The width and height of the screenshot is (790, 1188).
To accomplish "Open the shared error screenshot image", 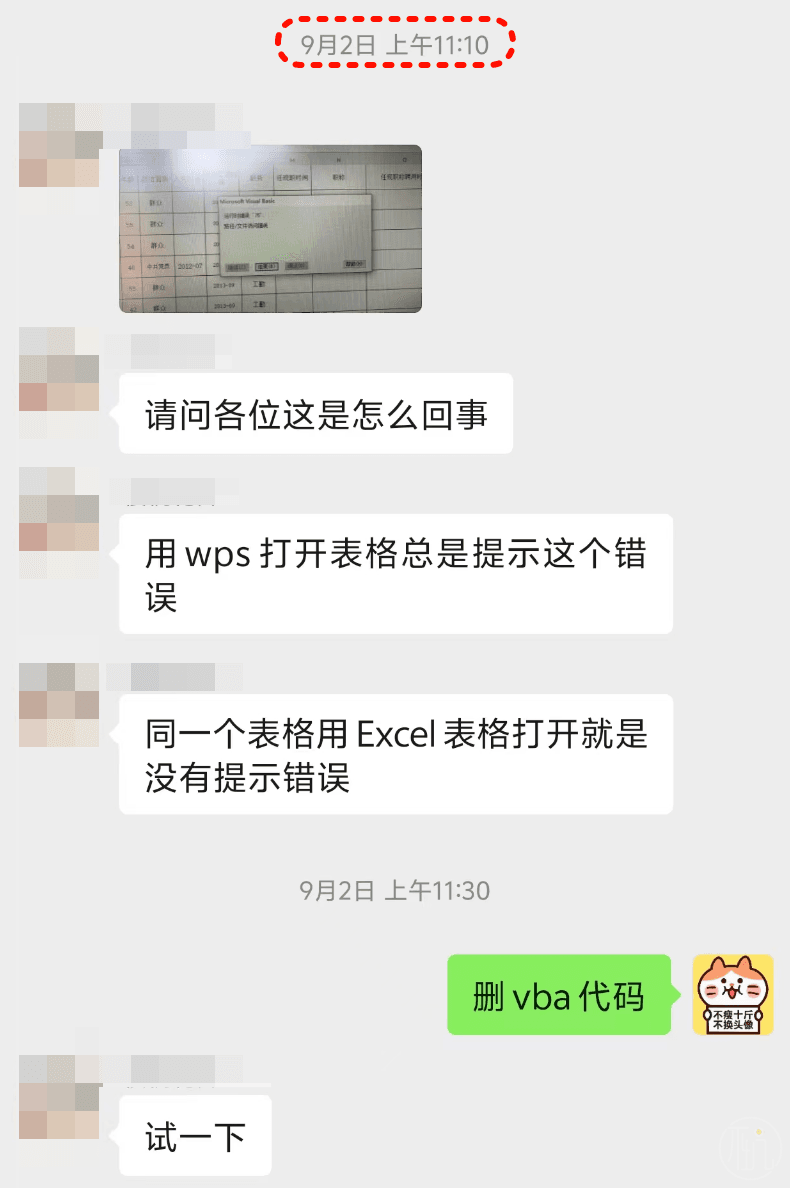I will coord(270,228).
